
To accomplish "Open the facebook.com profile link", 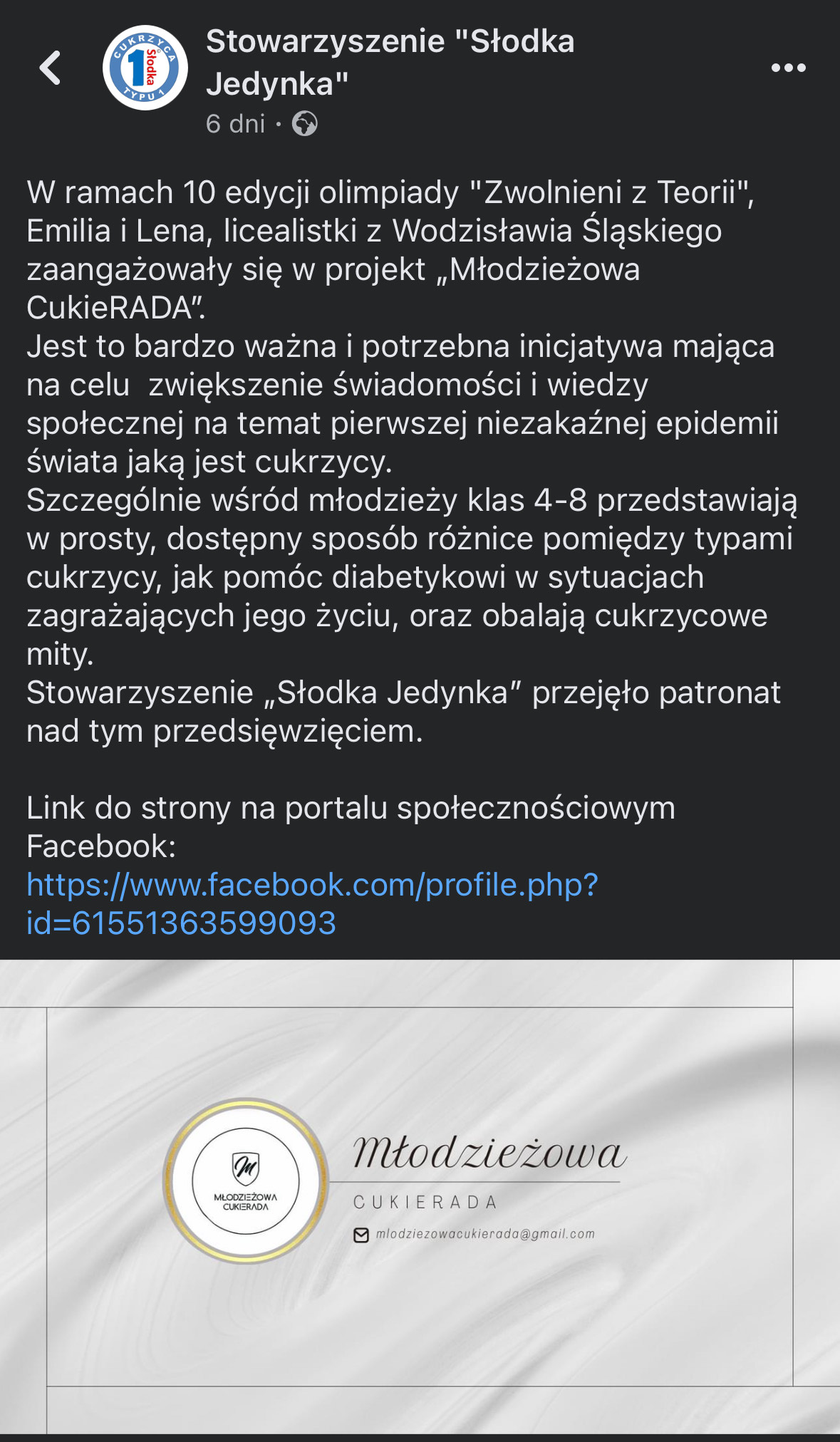I will [x=312, y=903].
